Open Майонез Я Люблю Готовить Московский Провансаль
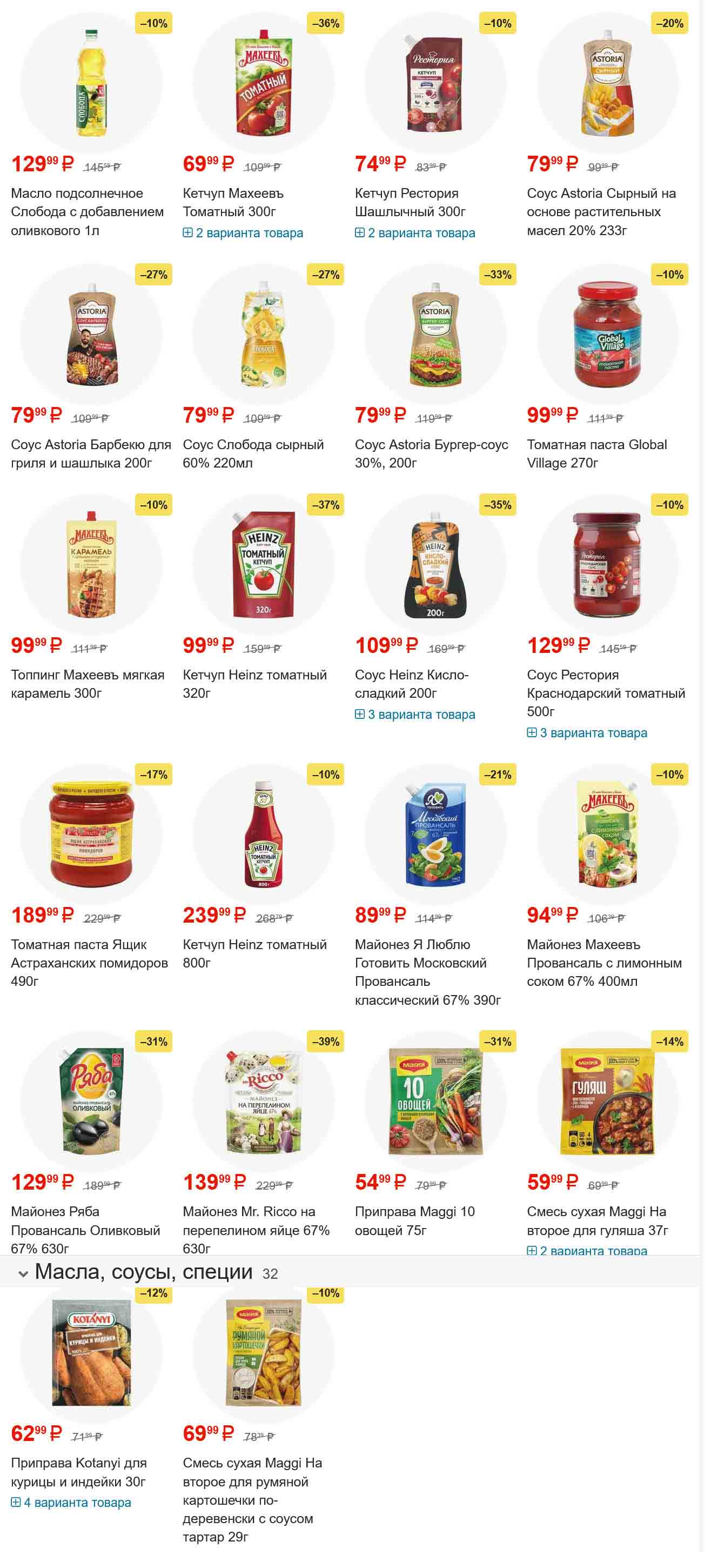Image resolution: width=711 pixels, height=1568 pixels. (427, 971)
